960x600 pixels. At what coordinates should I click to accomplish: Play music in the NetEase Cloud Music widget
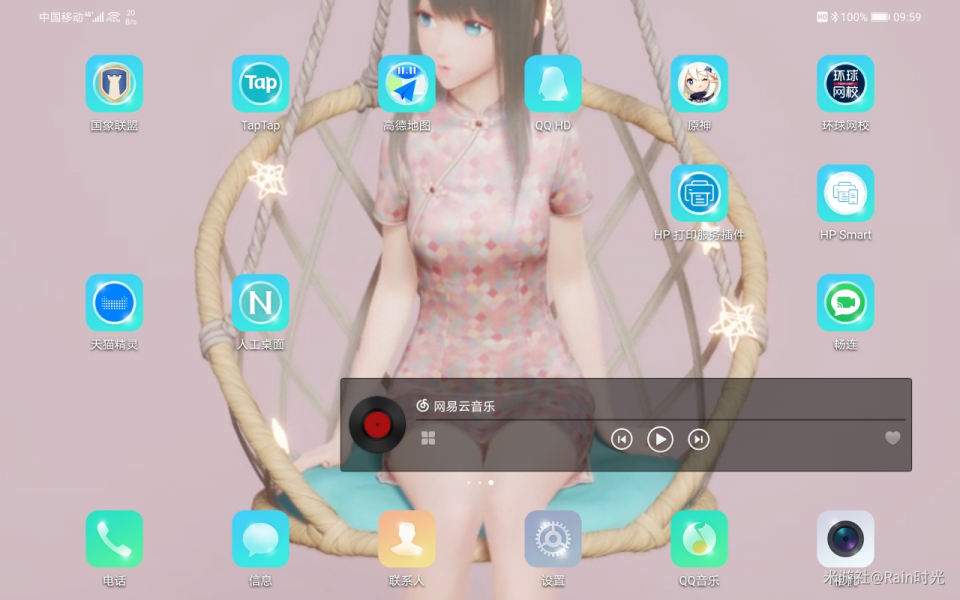tap(660, 439)
